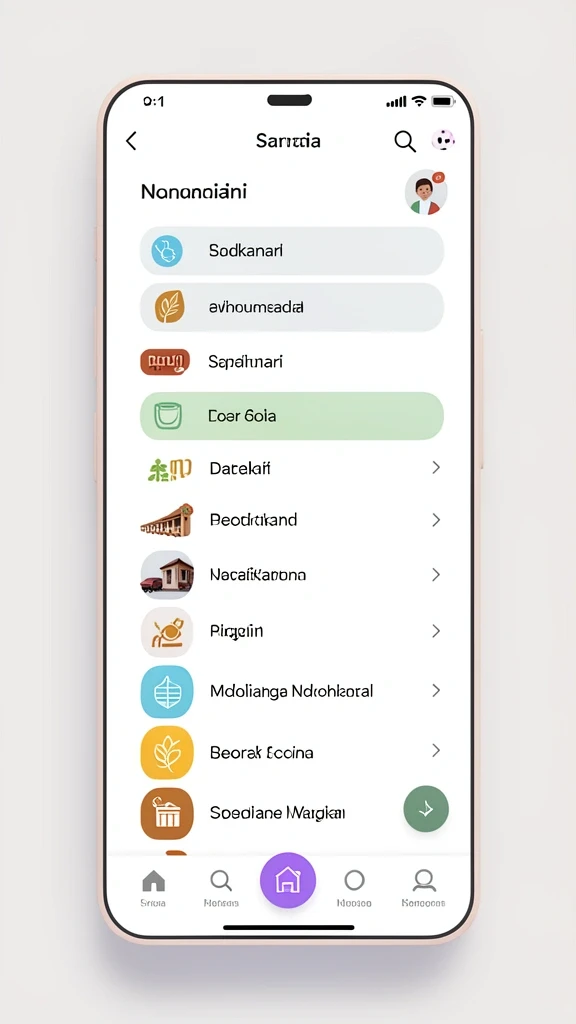576x1024 pixels.
Task: Open search from the magnifier in the header
Action: tap(405, 141)
